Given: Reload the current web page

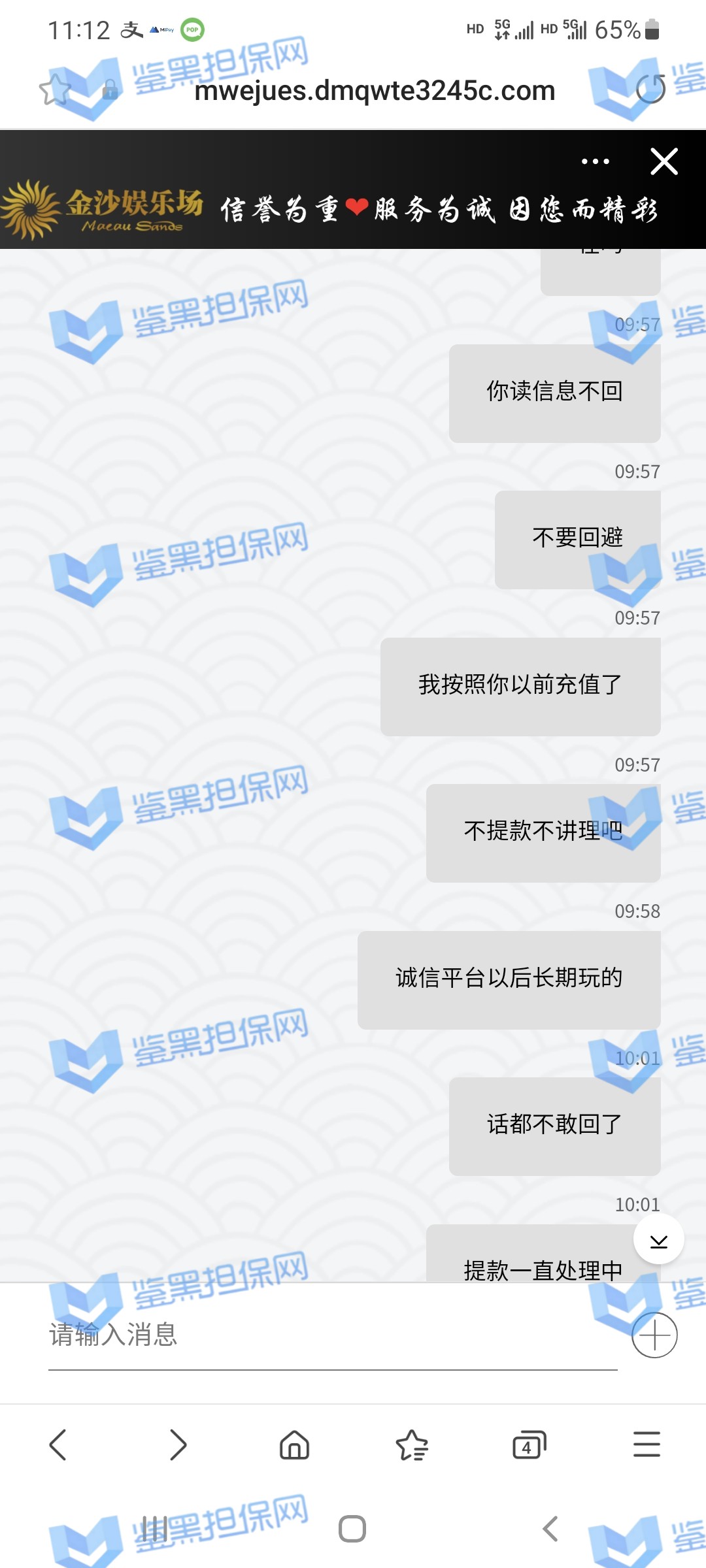Looking at the screenshot, I should click(x=650, y=90).
